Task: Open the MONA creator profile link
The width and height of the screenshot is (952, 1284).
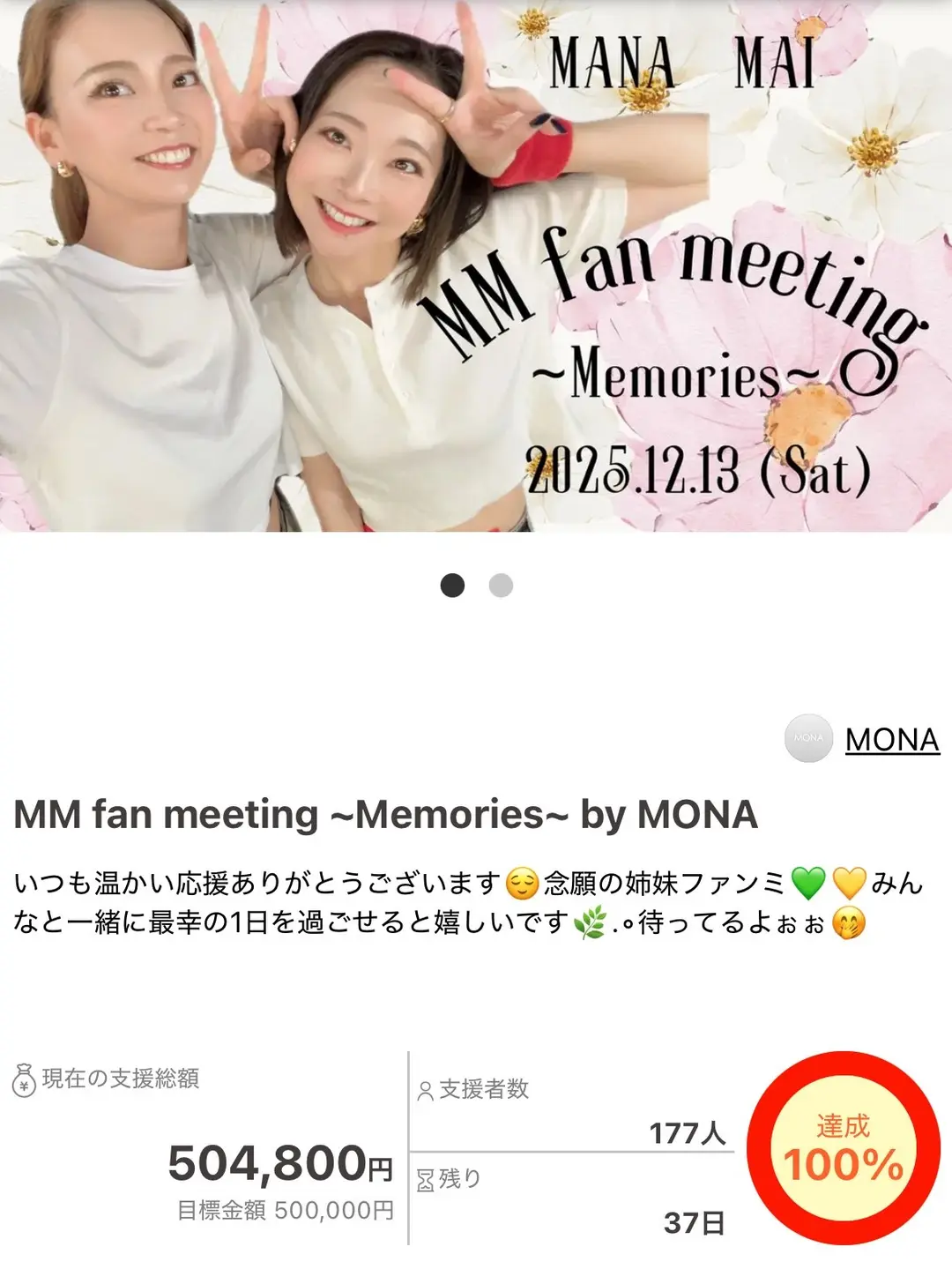Action: [x=891, y=740]
